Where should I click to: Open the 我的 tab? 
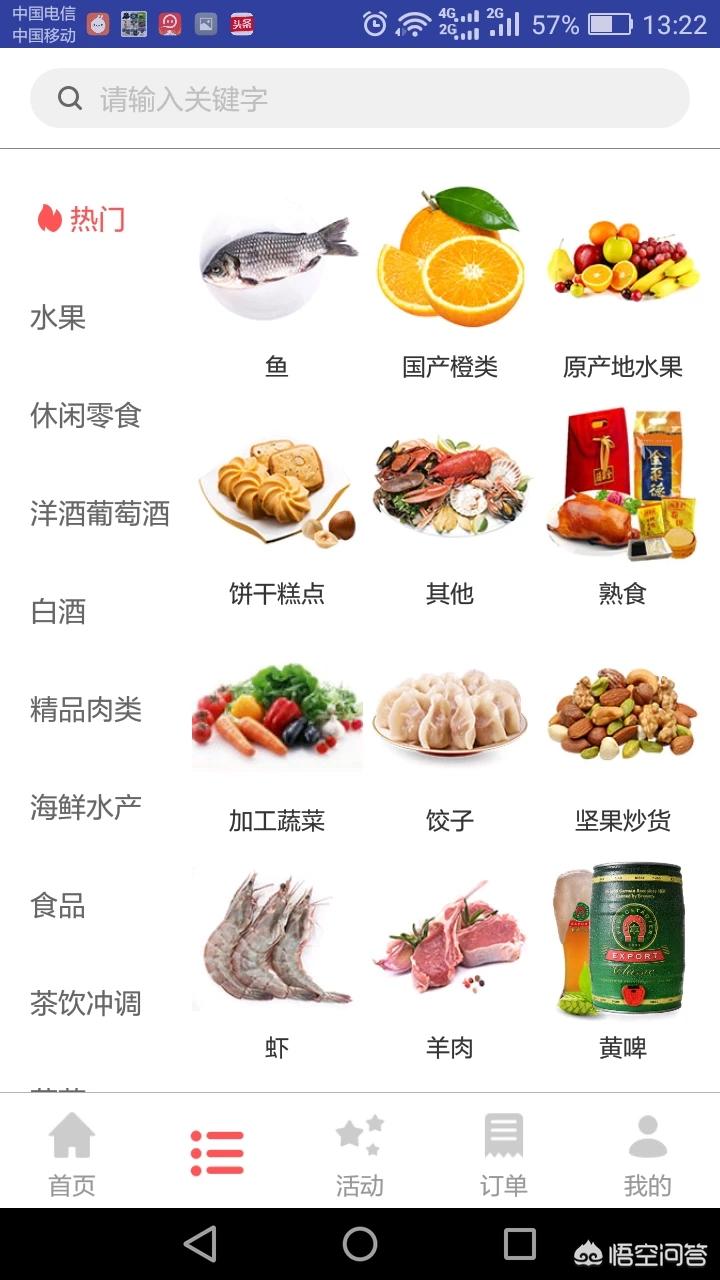pyautogui.click(x=647, y=1155)
